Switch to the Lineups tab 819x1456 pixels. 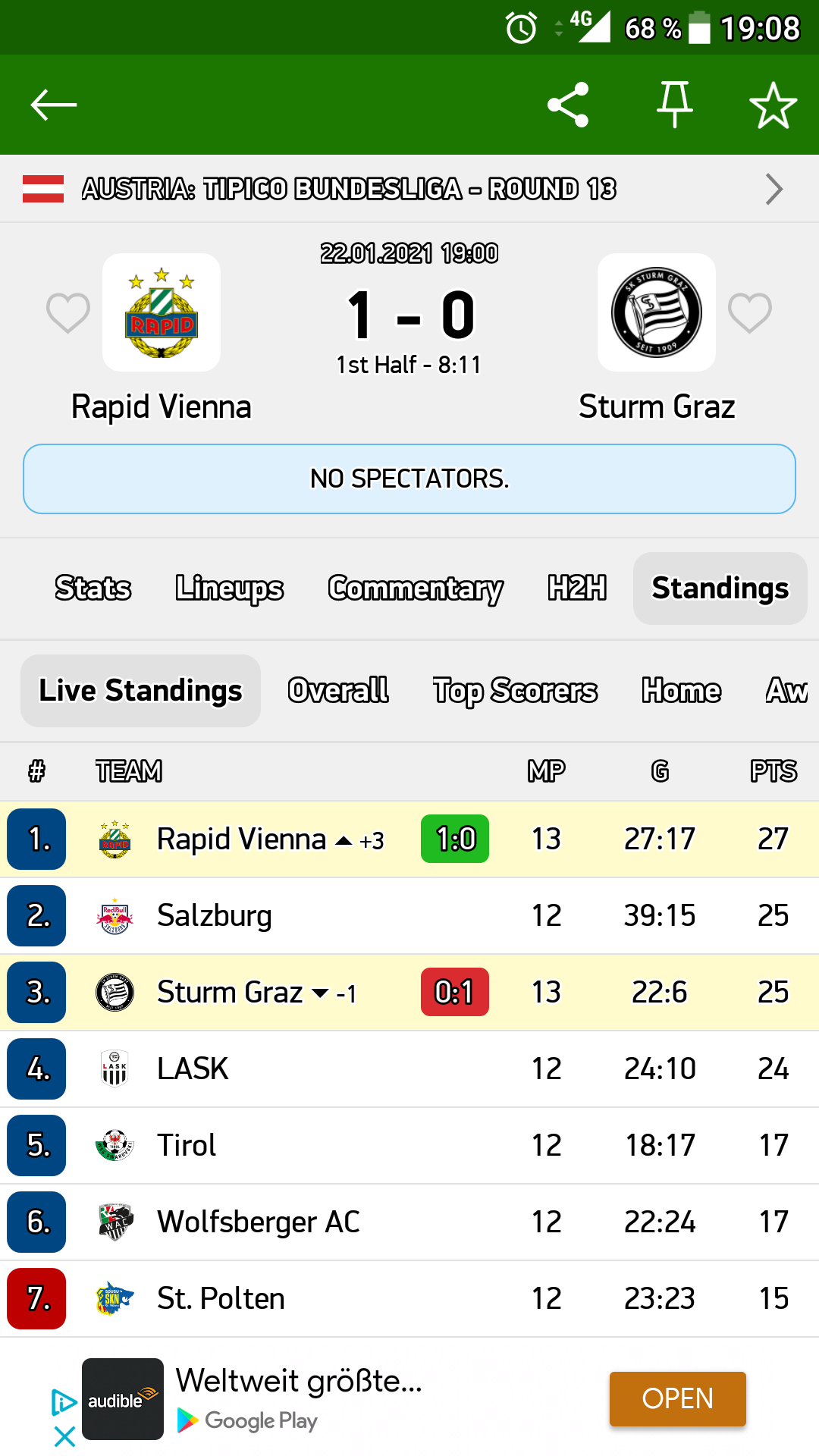pyautogui.click(x=230, y=588)
